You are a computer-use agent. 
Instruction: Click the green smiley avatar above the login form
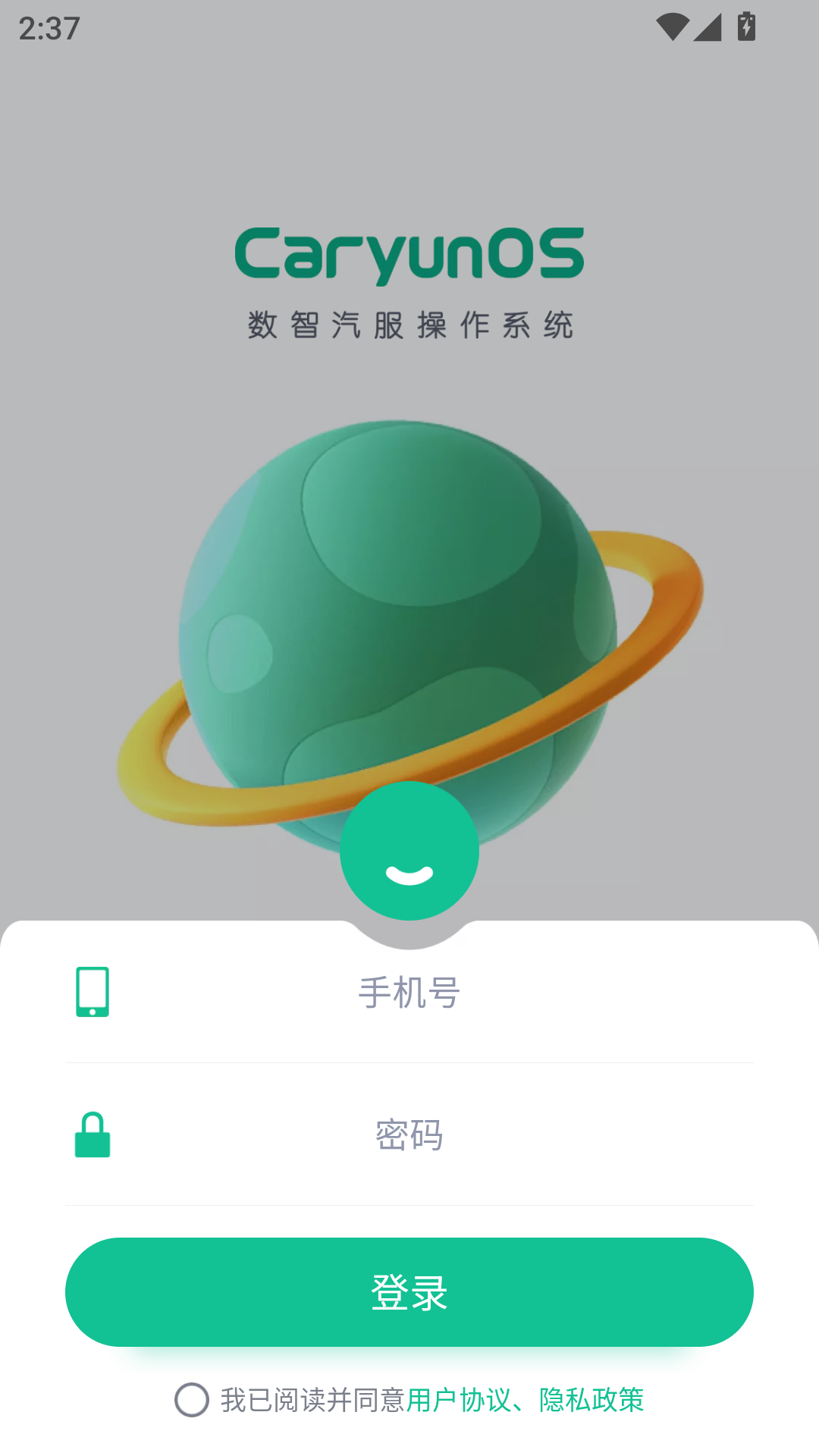409,852
